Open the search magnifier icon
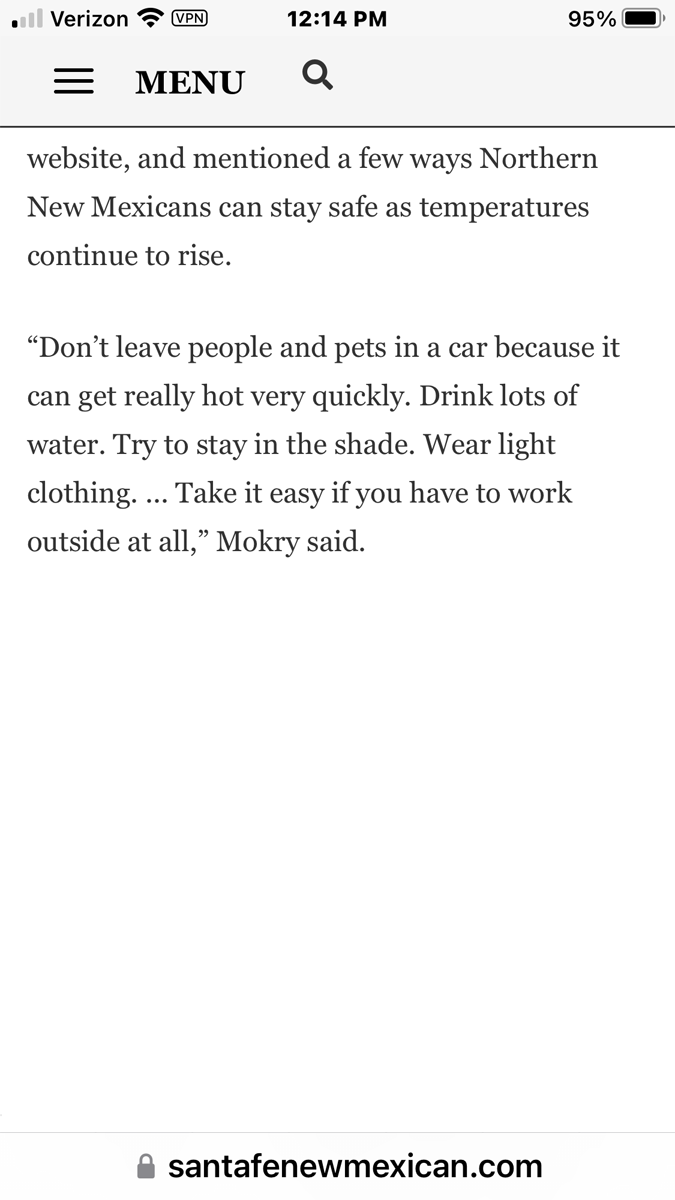675x1200 pixels. (x=317, y=75)
